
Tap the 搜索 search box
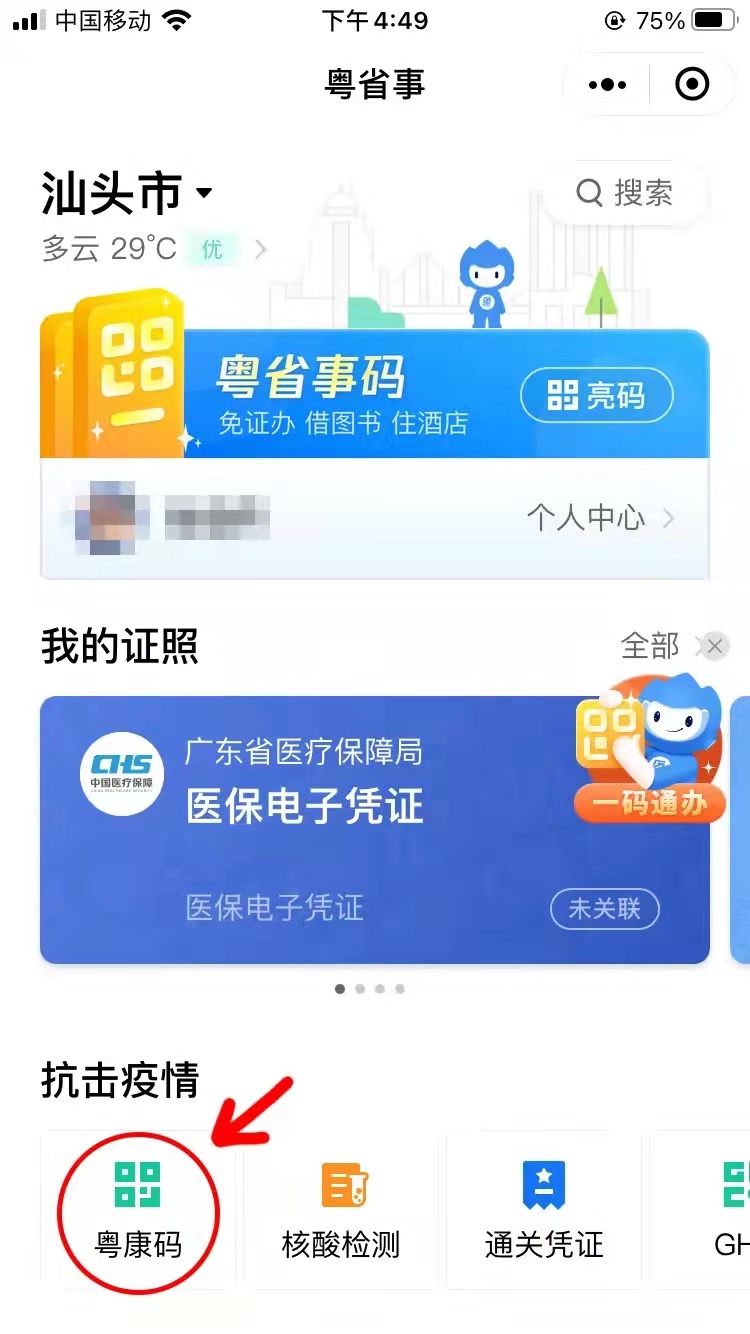pos(625,192)
